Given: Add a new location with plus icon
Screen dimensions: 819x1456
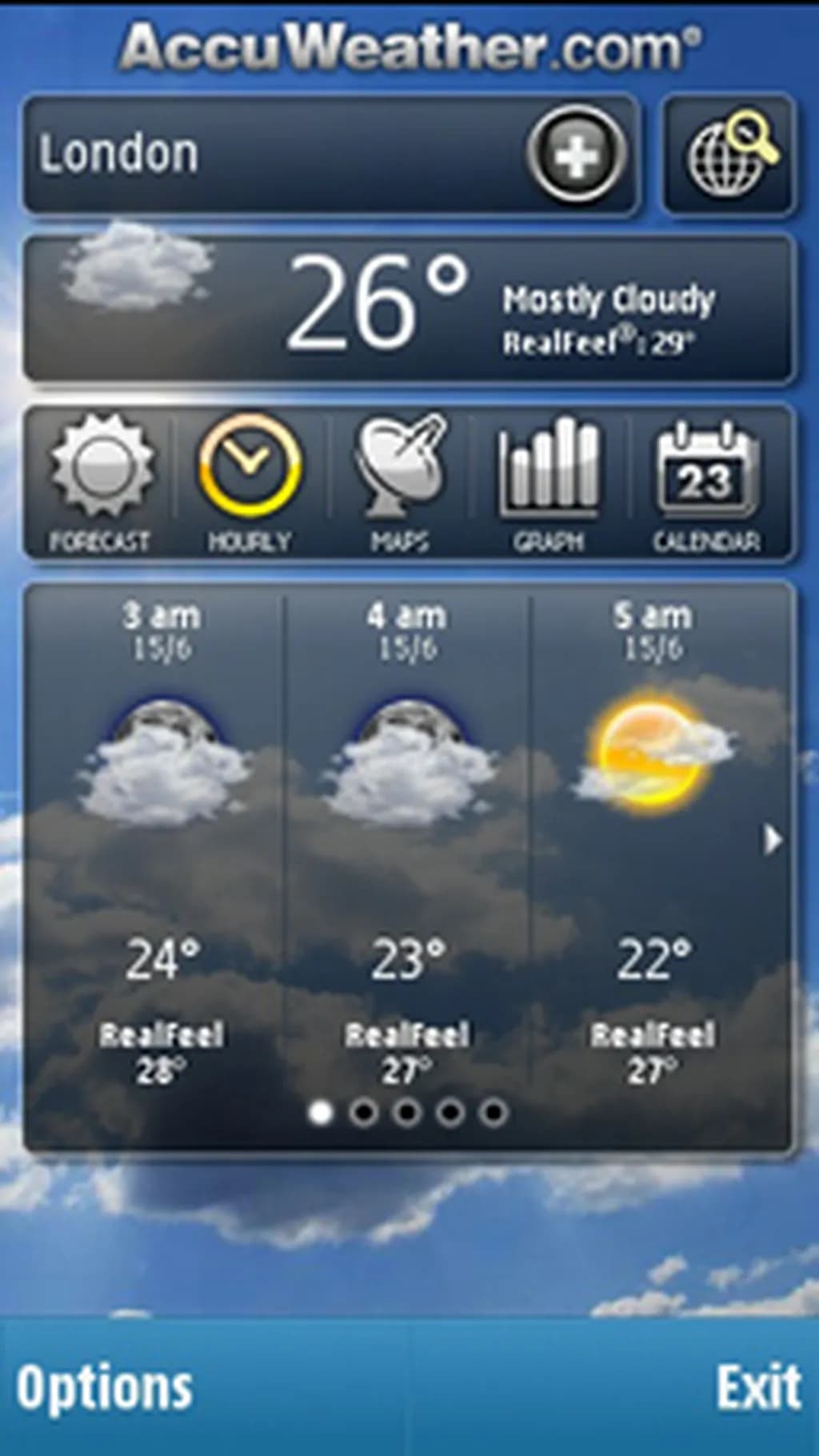Looking at the screenshot, I should 576,154.
